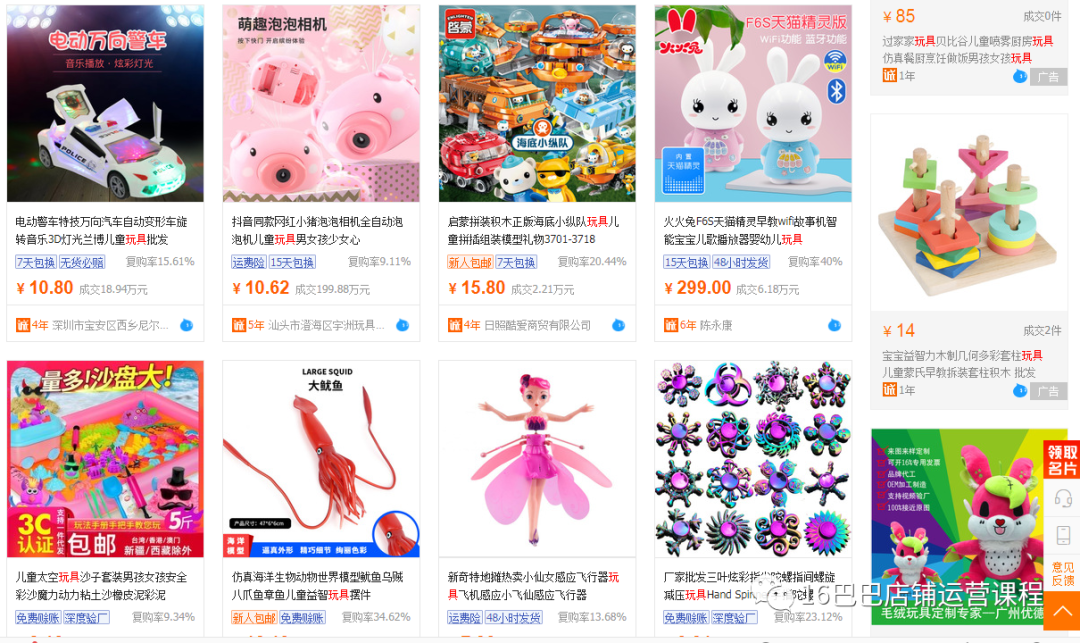The image size is (1080, 643).
Task: Visit seller 深圳市宝安区西乡尼尔 shop
Action: tap(110, 325)
